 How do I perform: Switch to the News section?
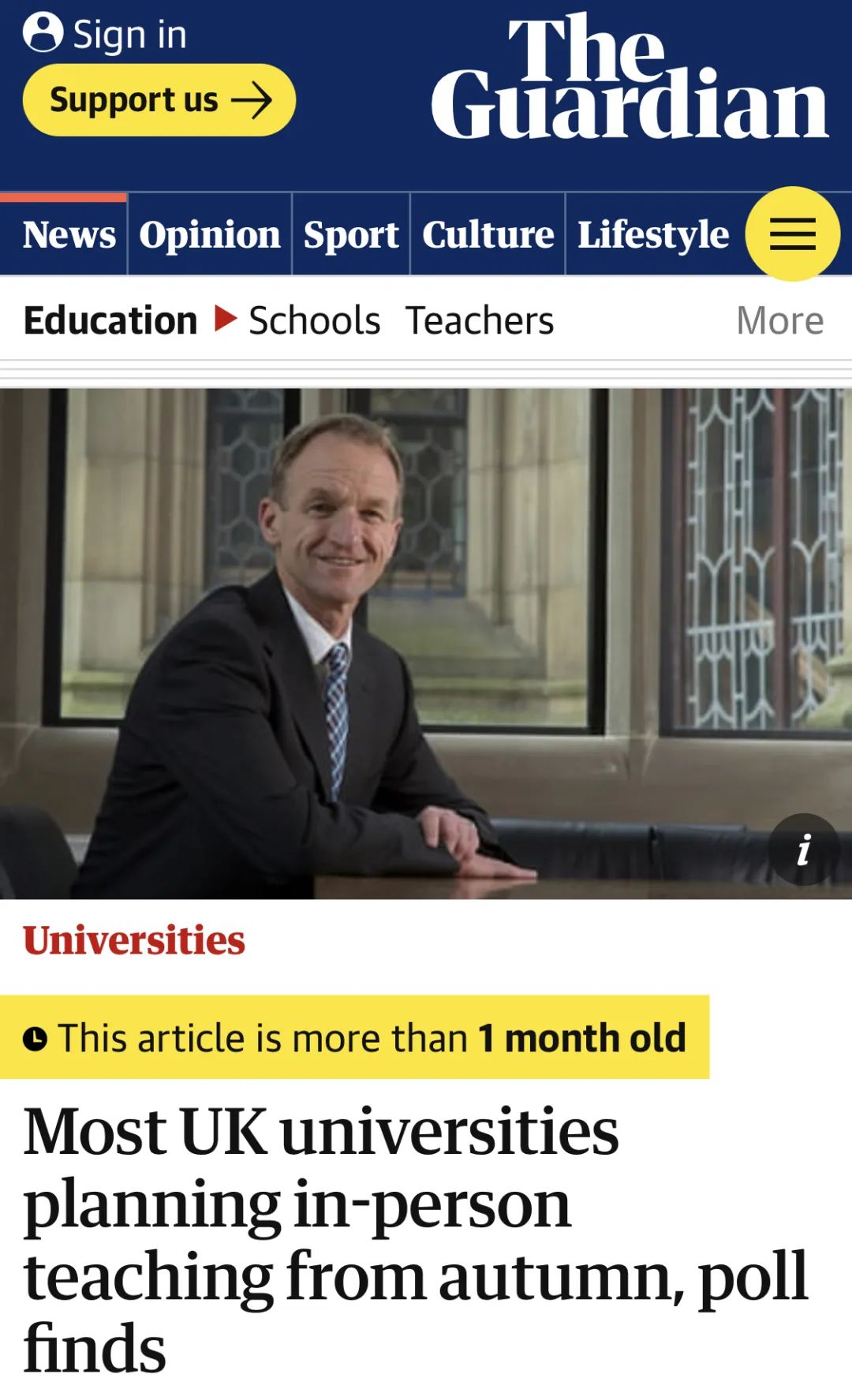point(69,235)
